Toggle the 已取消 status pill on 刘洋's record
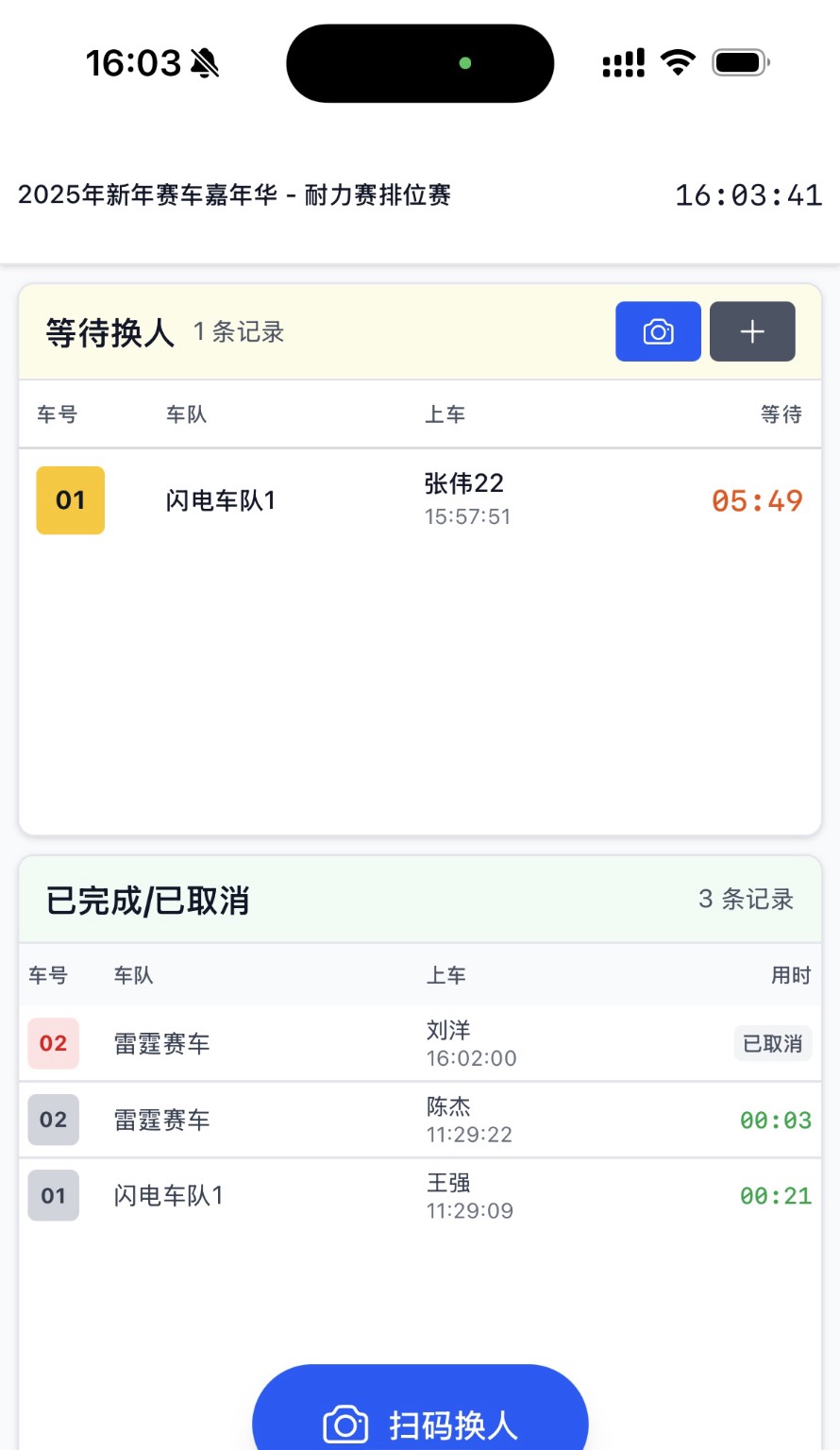This screenshot has width=840, height=1450. [x=772, y=1043]
